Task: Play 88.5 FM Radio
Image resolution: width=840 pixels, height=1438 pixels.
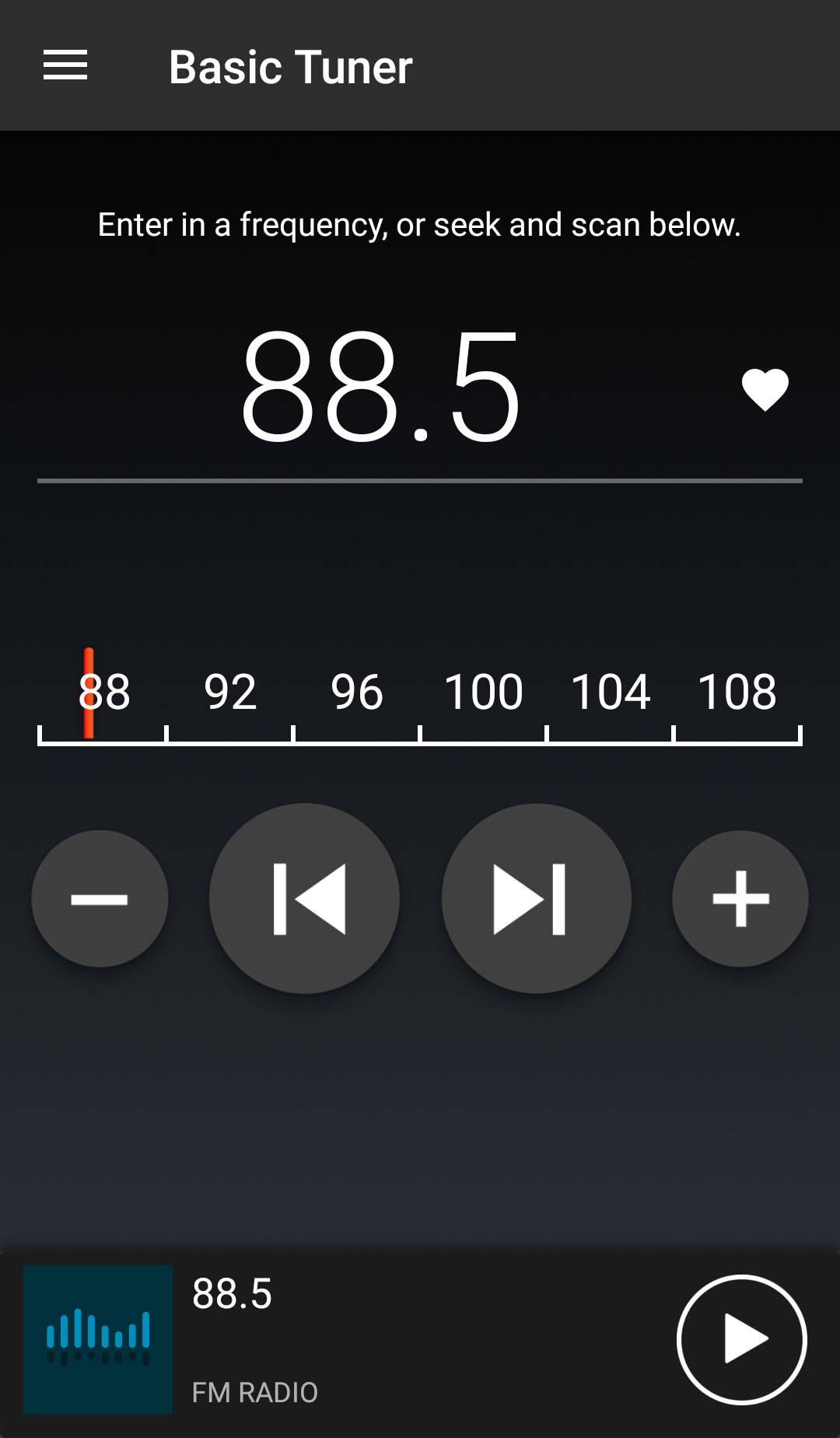Action: (x=742, y=1339)
